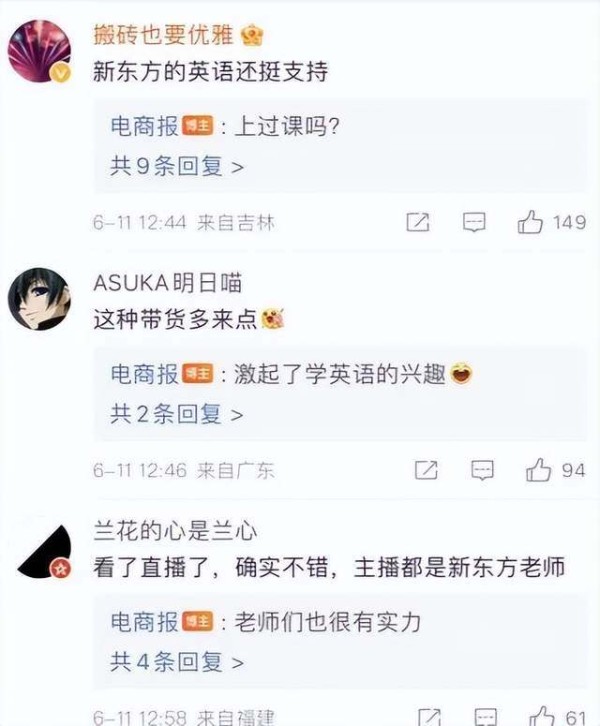Open username 兰花的心是兰心

click(x=175, y=529)
